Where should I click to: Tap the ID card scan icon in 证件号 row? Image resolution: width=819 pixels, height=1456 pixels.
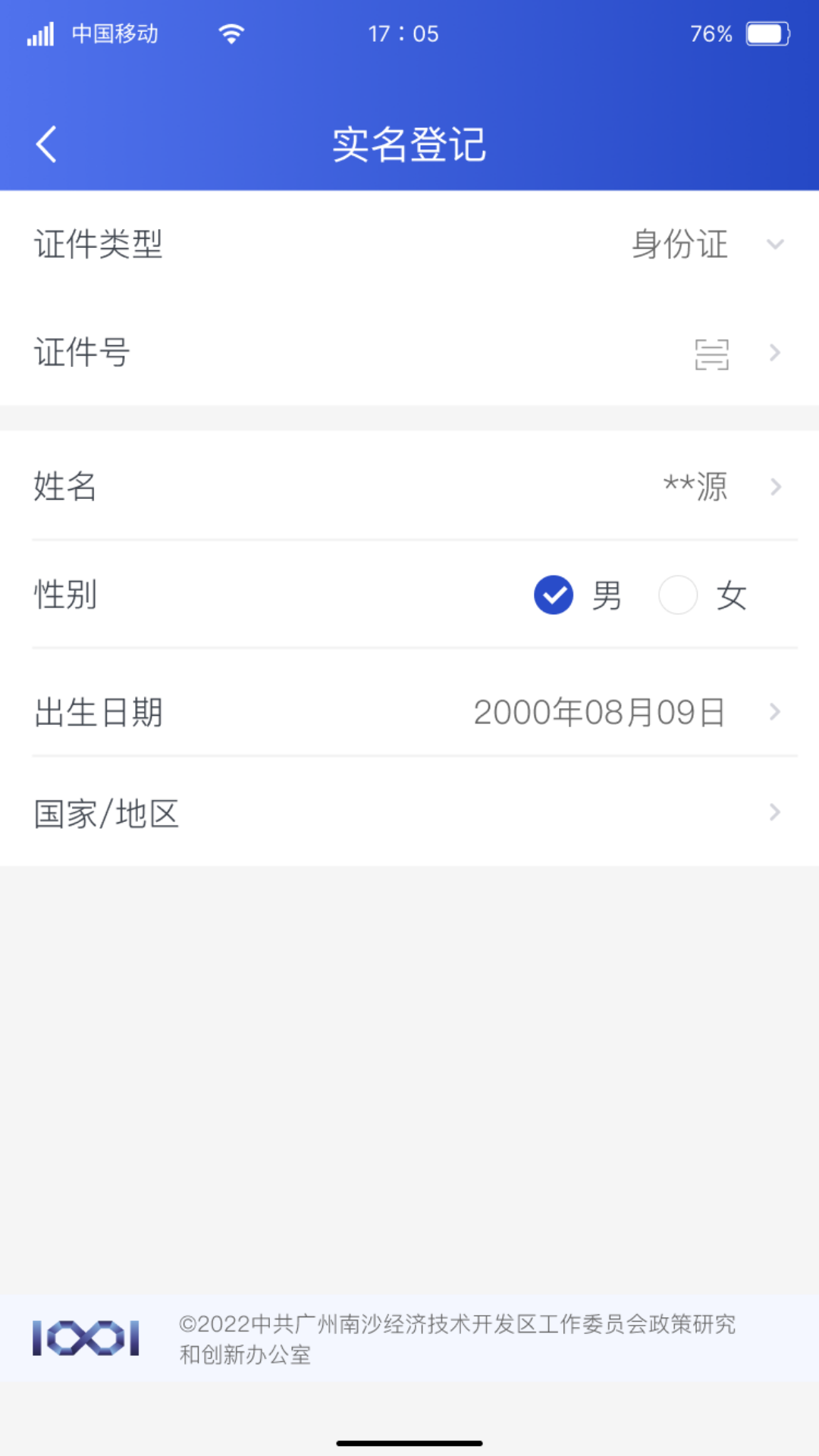(x=711, y=353)
